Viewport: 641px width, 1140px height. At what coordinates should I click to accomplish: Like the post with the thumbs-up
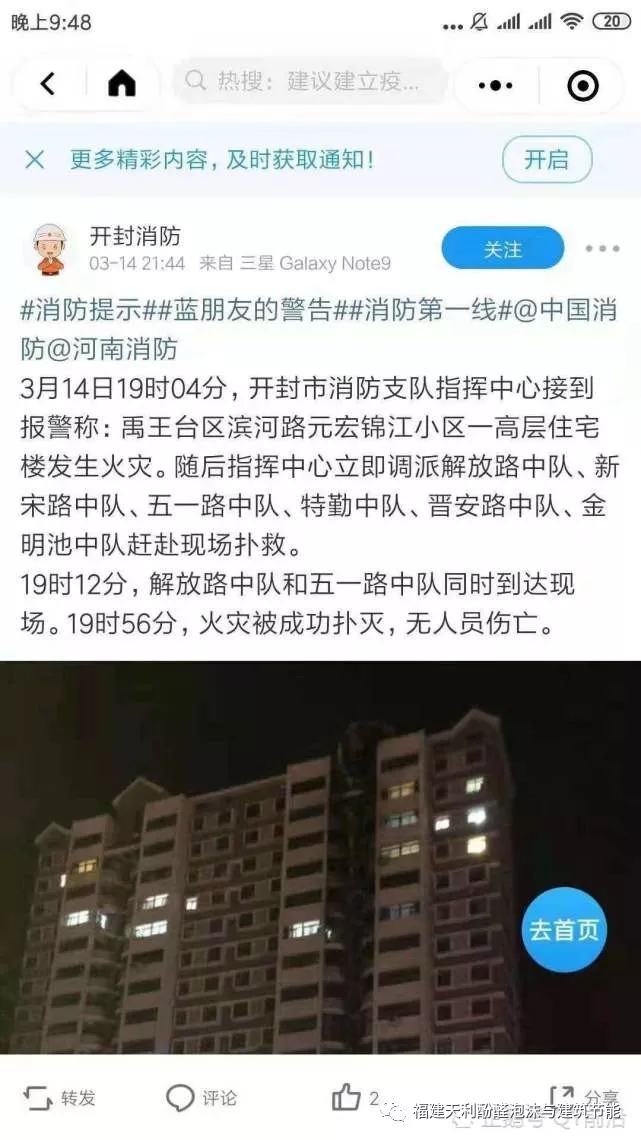(x=346, y=1098)
